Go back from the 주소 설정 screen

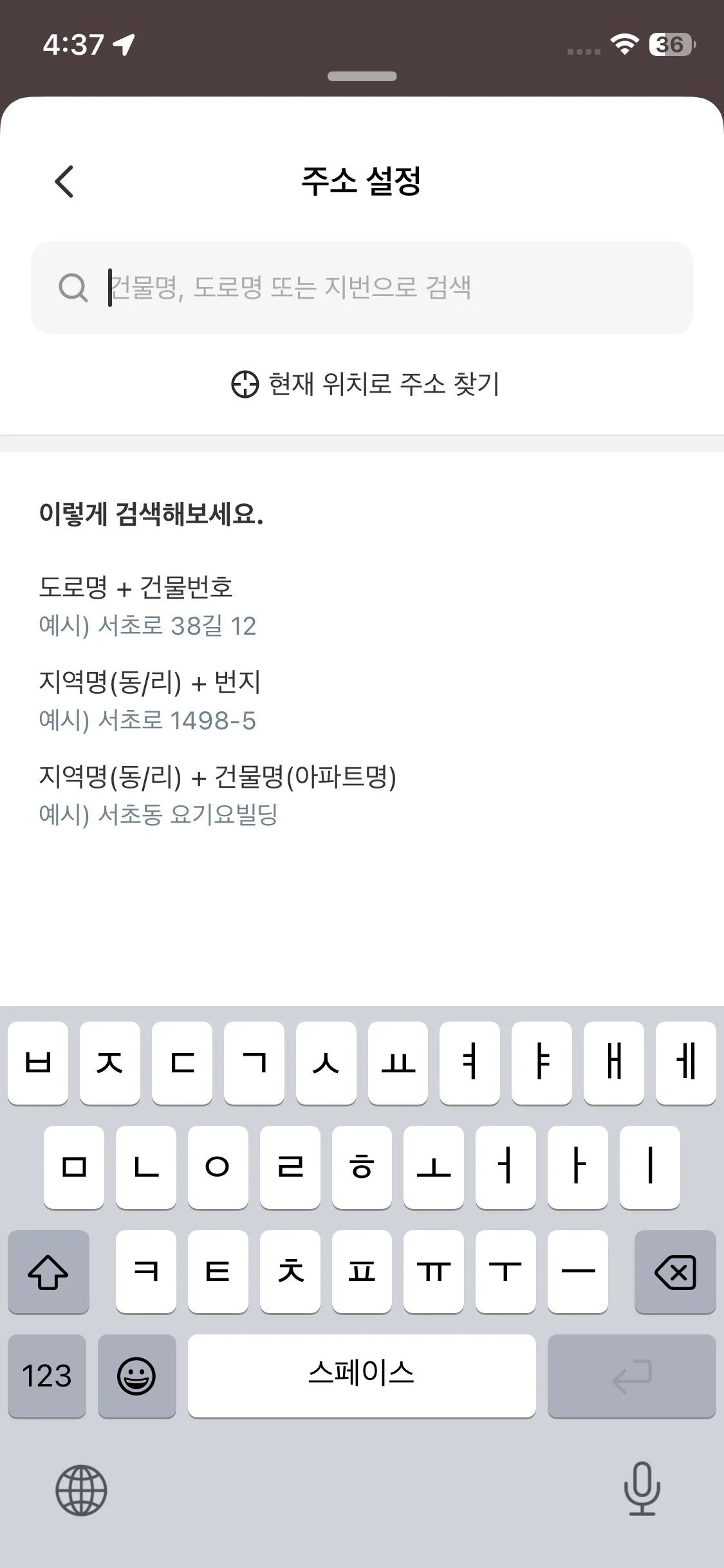pos(64,181)
